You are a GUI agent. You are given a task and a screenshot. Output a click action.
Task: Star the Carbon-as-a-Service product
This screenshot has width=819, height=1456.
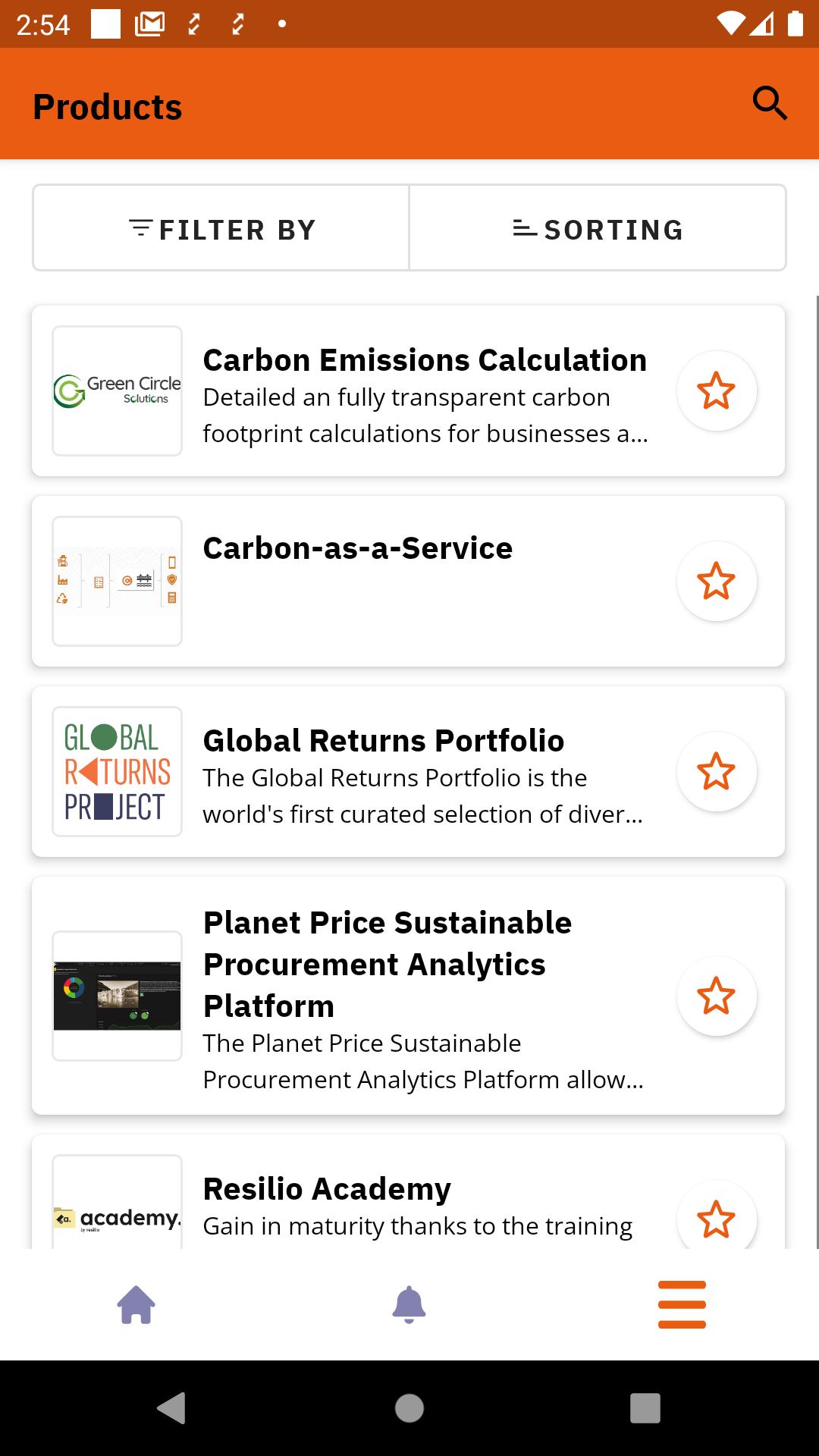tap(716, 582)
